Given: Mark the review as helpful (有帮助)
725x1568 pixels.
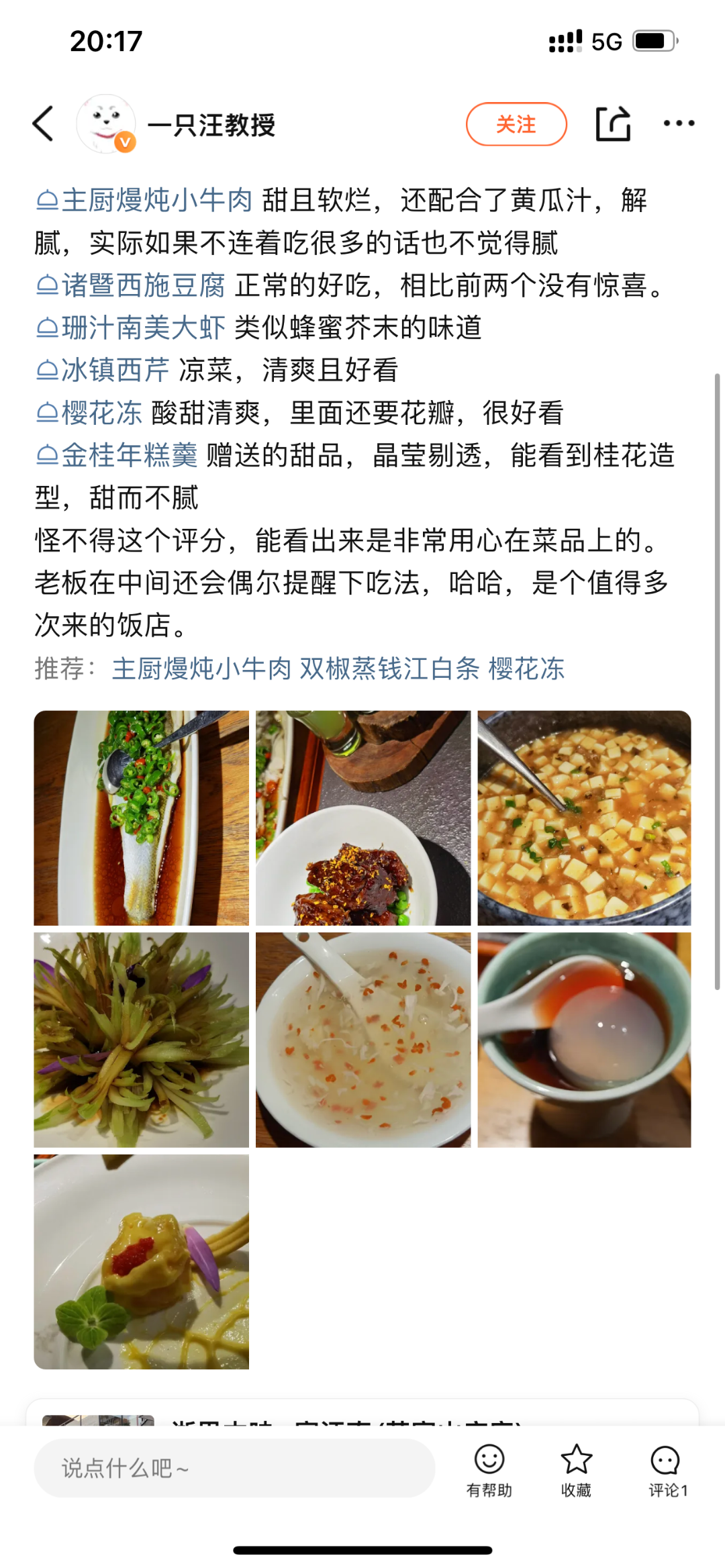Looking at the screenshot, I should click(489, 1471).
